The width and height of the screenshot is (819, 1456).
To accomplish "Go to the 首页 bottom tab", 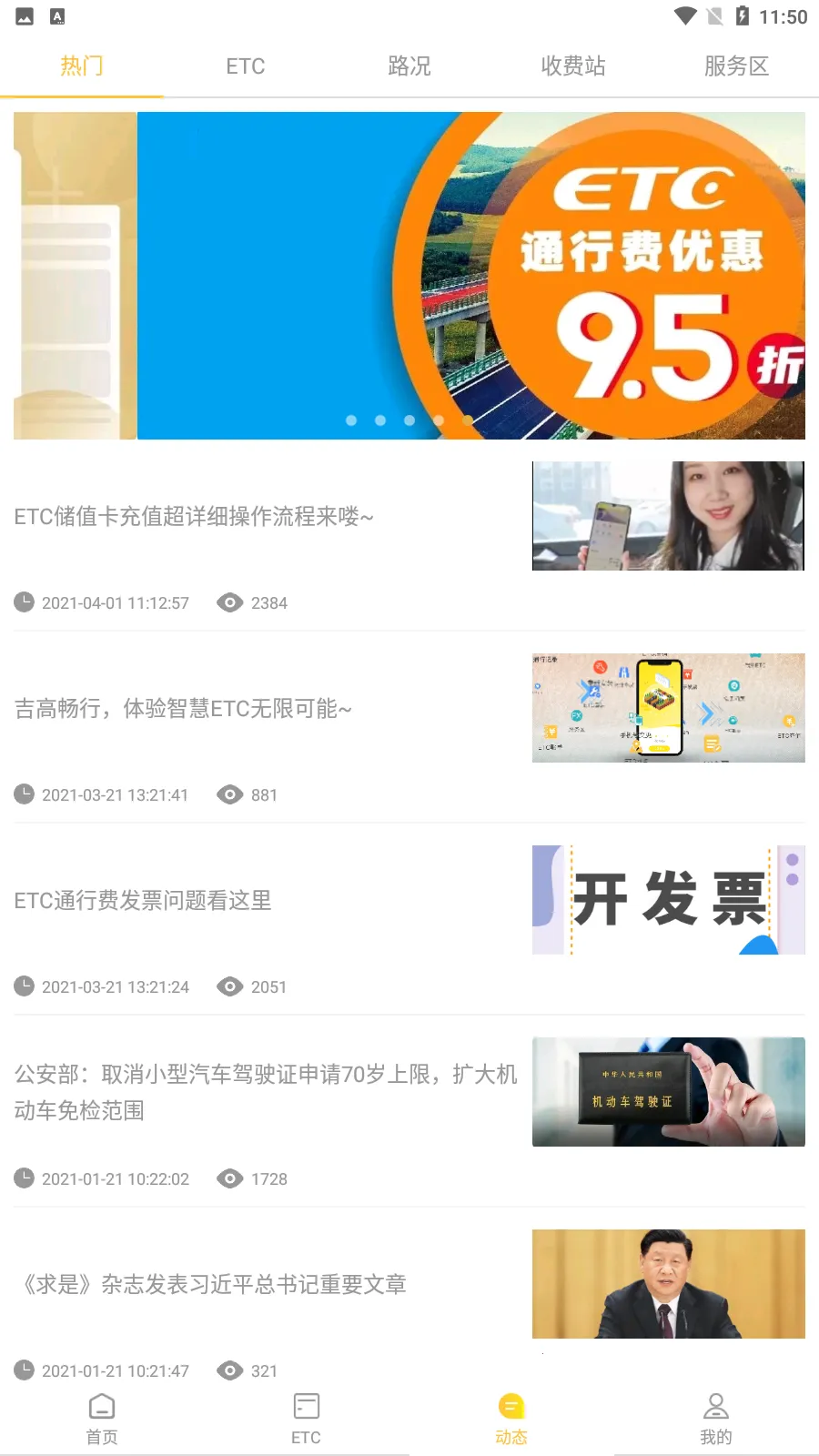I will coord(102,1419).
